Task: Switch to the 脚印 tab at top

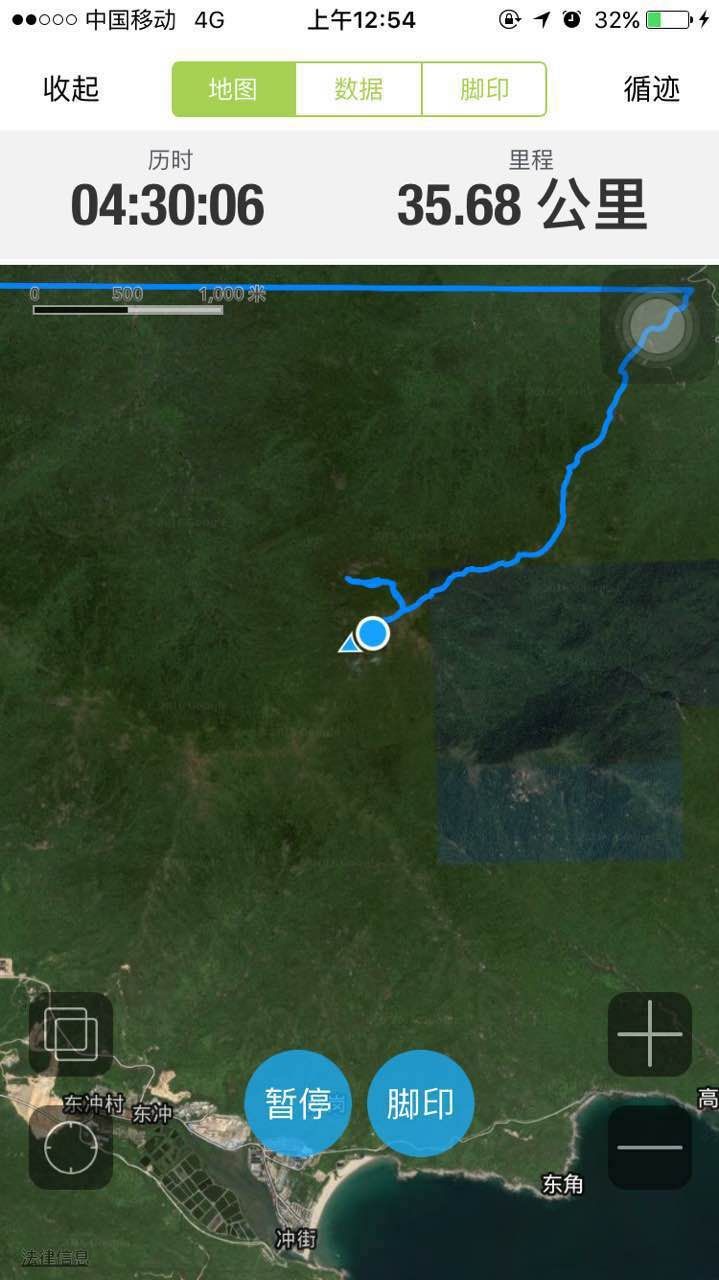Action: [x=485, y=89]
